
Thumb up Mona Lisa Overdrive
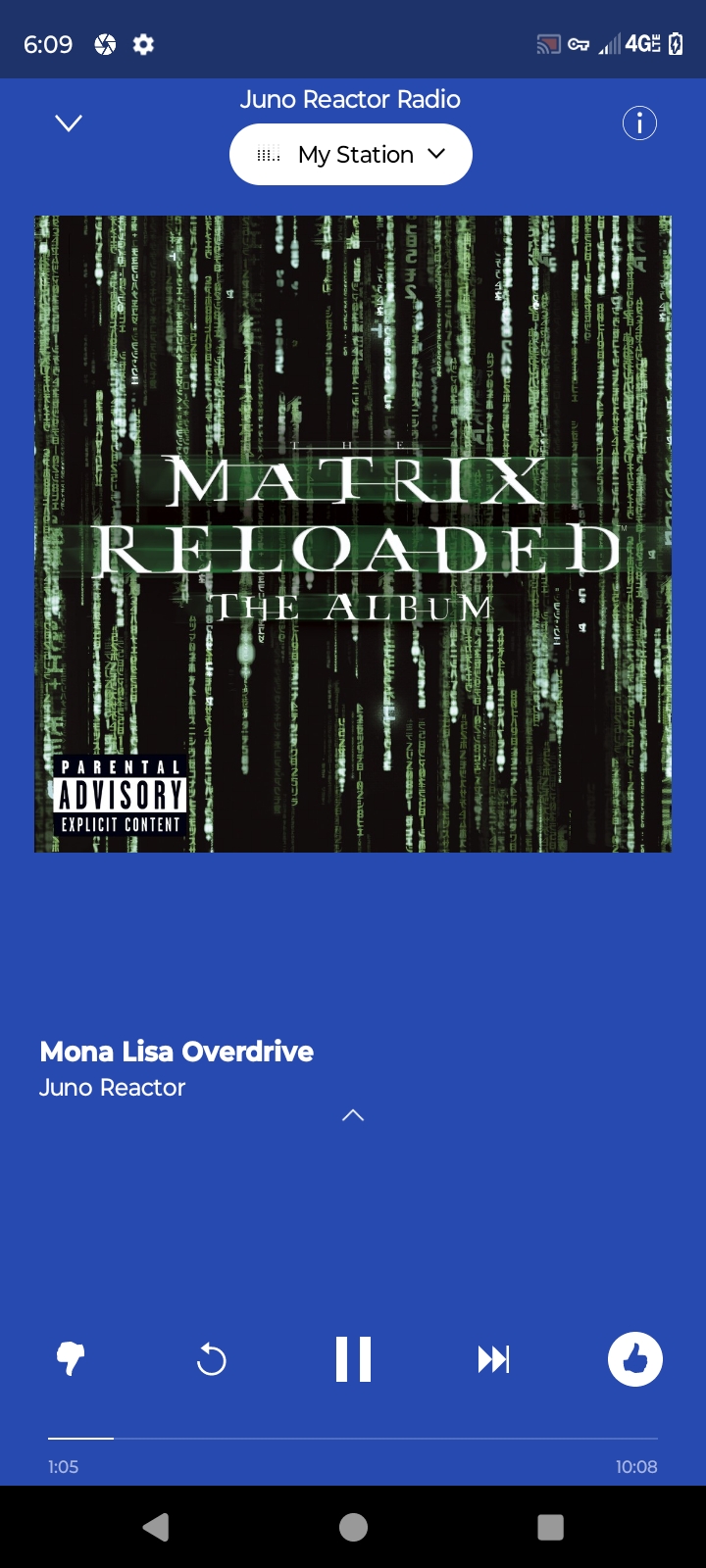(x=635, y=1359)
